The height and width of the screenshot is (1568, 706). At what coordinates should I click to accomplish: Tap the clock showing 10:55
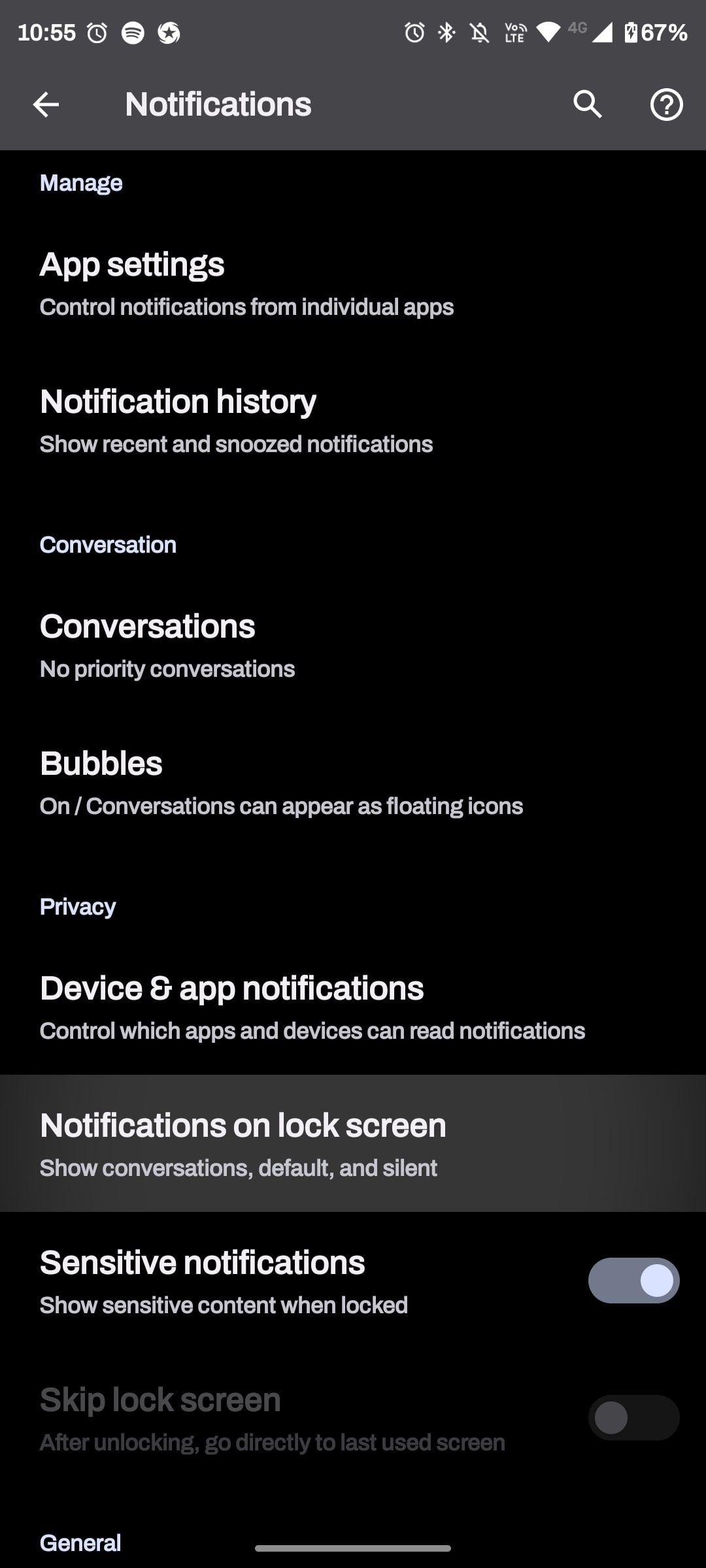point(48,32)
